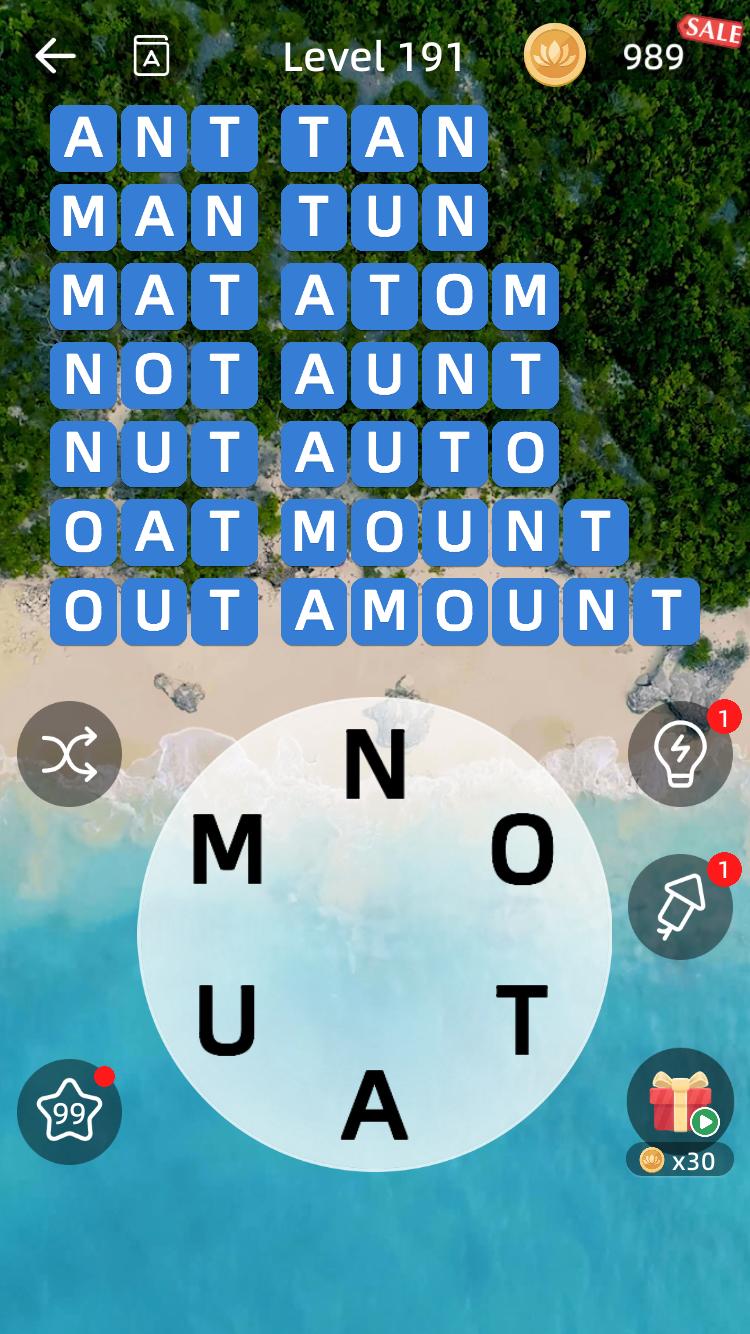The height and width of the screenshot is (1334, 750).
Task: Select letter N in the wheel
Action: point(375,765)
